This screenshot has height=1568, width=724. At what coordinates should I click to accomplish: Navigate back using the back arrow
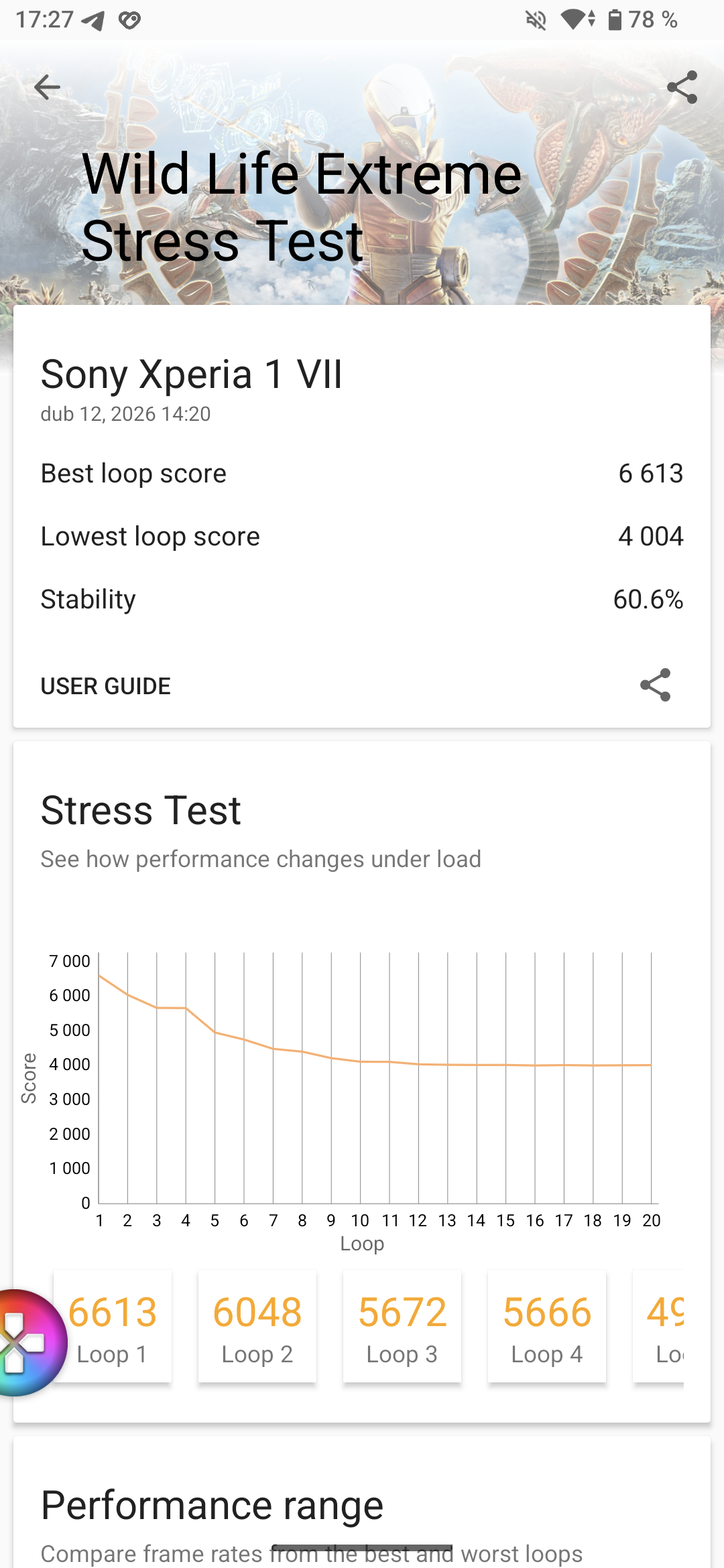46,86
